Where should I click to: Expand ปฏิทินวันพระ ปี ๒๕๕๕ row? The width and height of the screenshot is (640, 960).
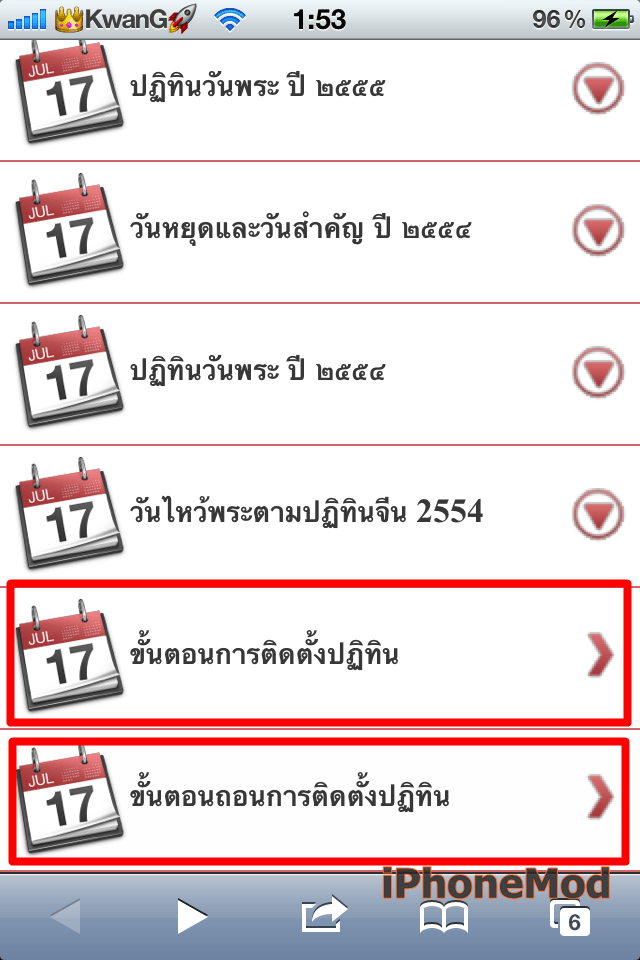click(599, 91)
